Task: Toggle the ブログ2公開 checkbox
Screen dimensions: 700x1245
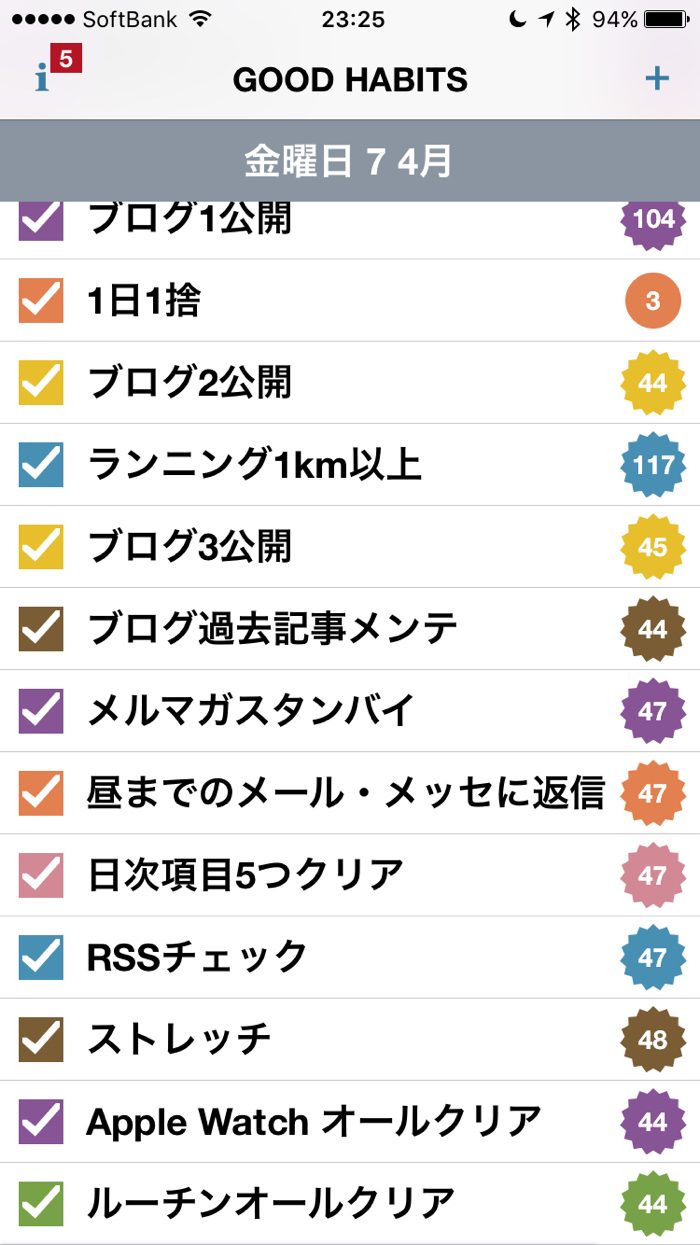Action: click(41, 383)
